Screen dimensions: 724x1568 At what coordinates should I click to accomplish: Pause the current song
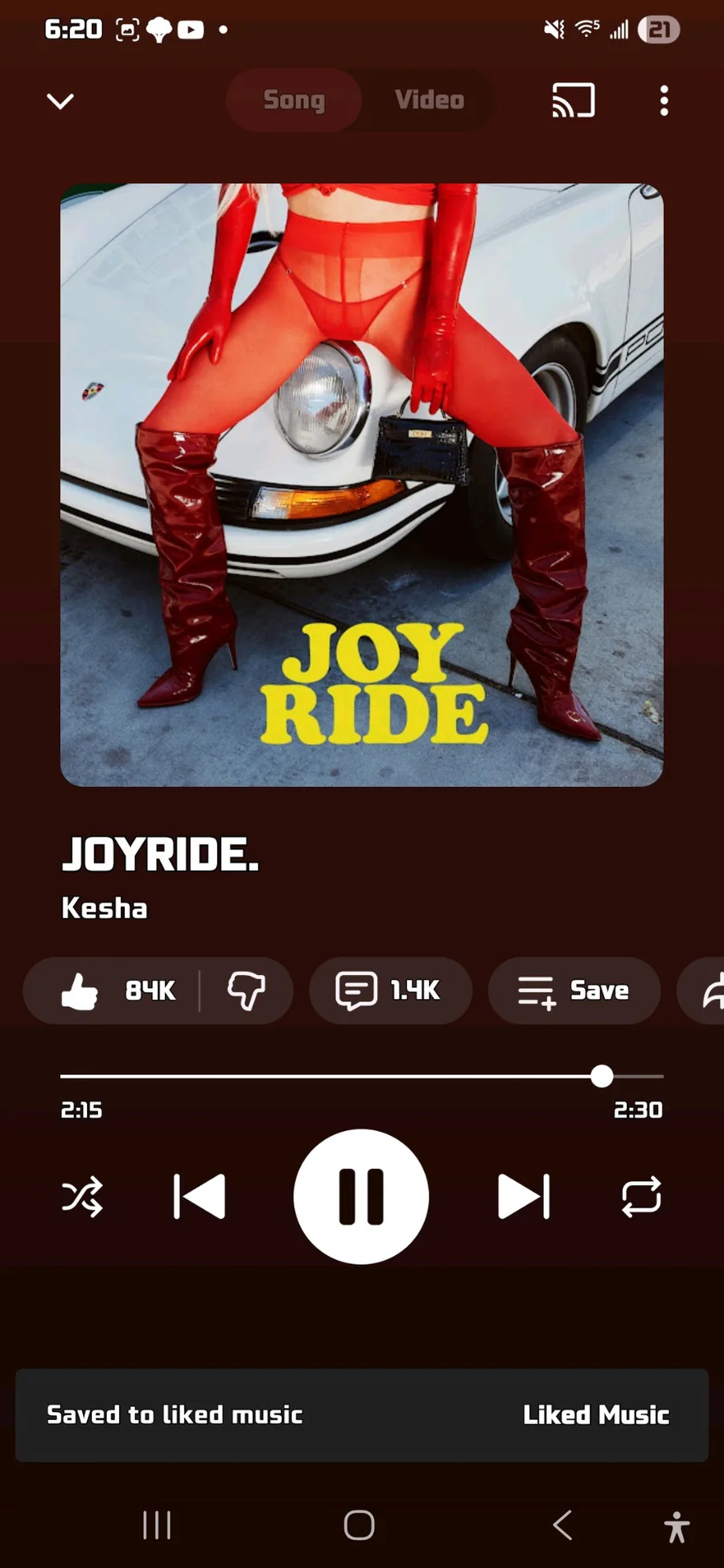(361, 1196)
